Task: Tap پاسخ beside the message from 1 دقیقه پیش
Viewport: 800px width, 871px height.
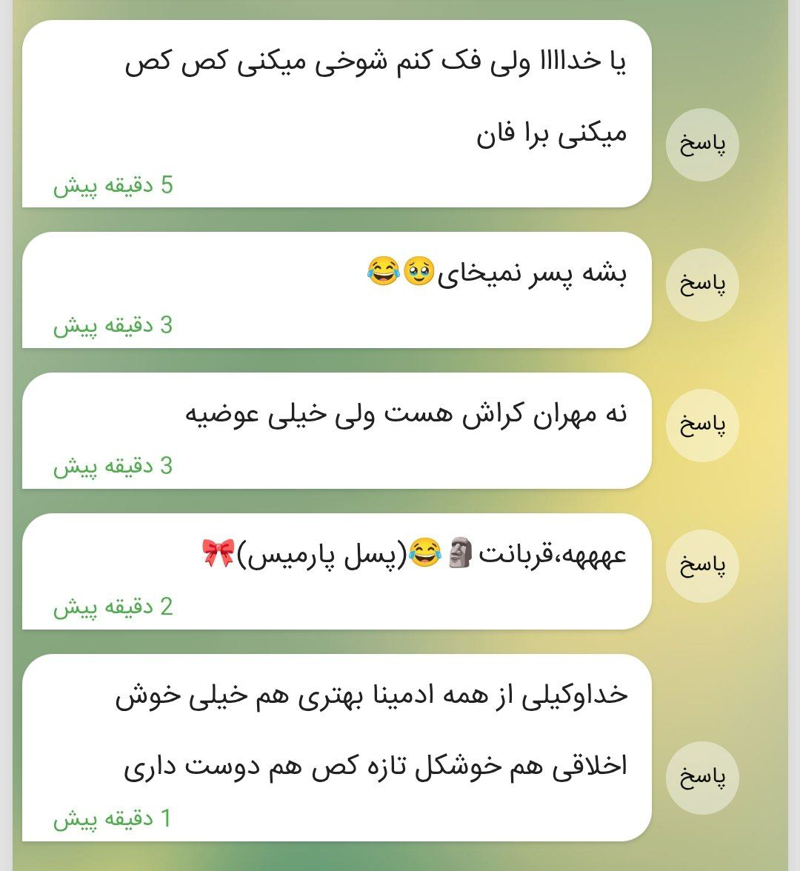Action: pos(702,778)
